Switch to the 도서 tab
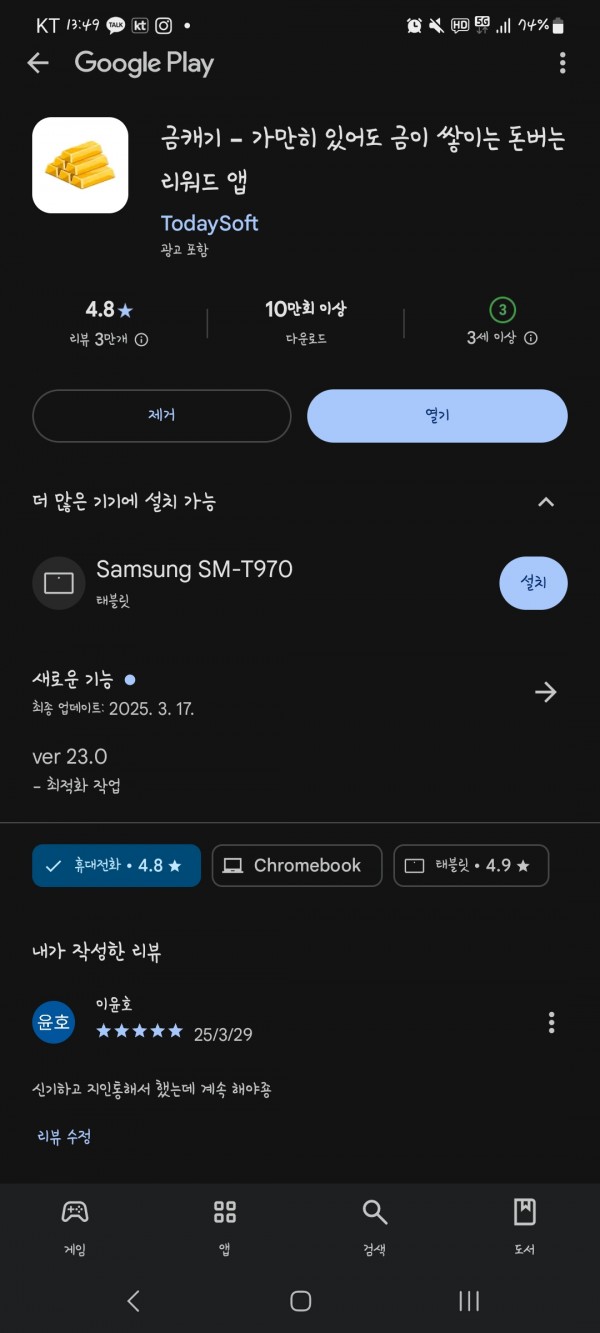Screen dimensions: 600x1333 tap(524, 1226)
